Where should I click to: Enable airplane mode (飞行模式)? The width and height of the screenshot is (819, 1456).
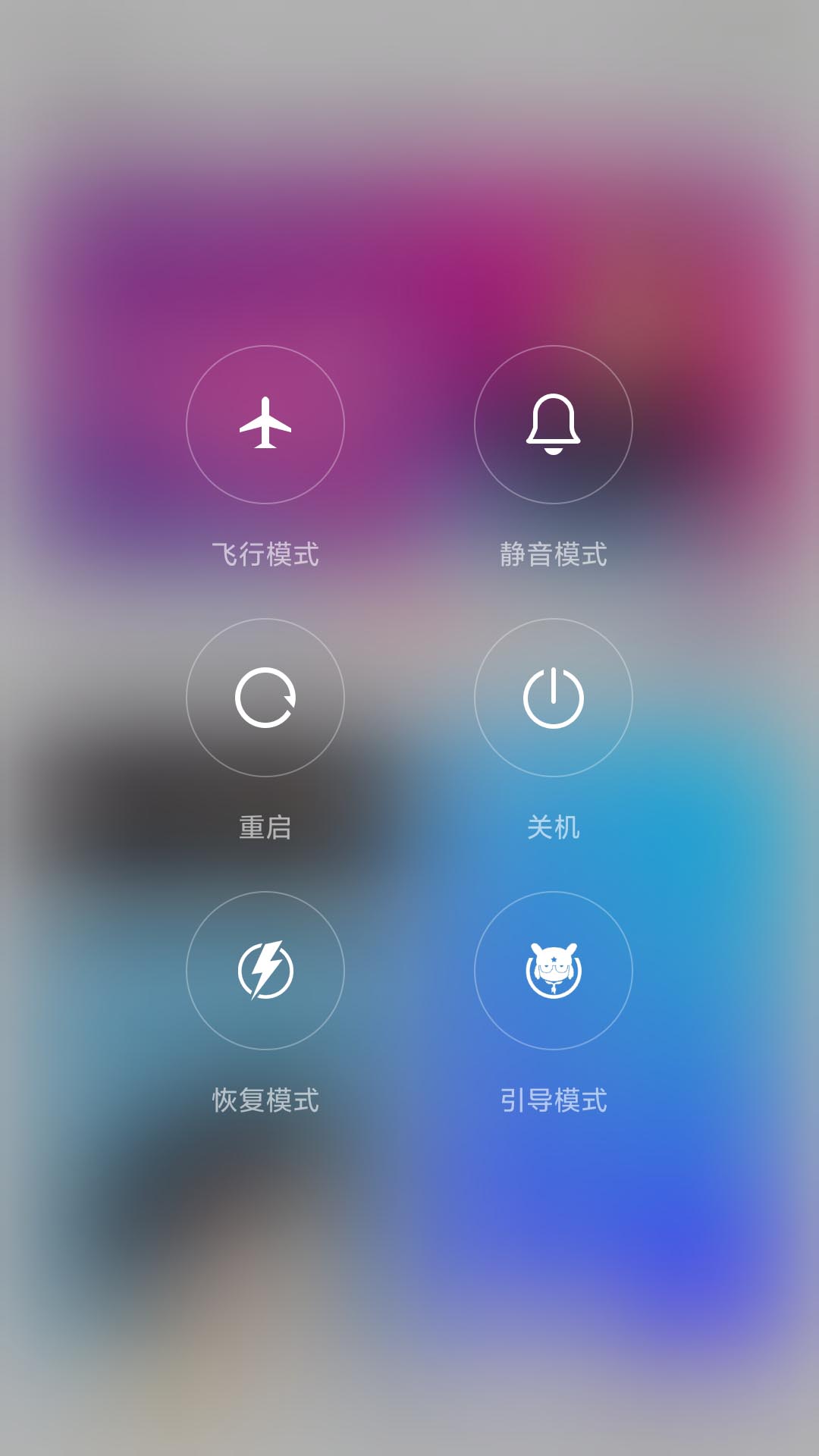click(x=265, y=425)
